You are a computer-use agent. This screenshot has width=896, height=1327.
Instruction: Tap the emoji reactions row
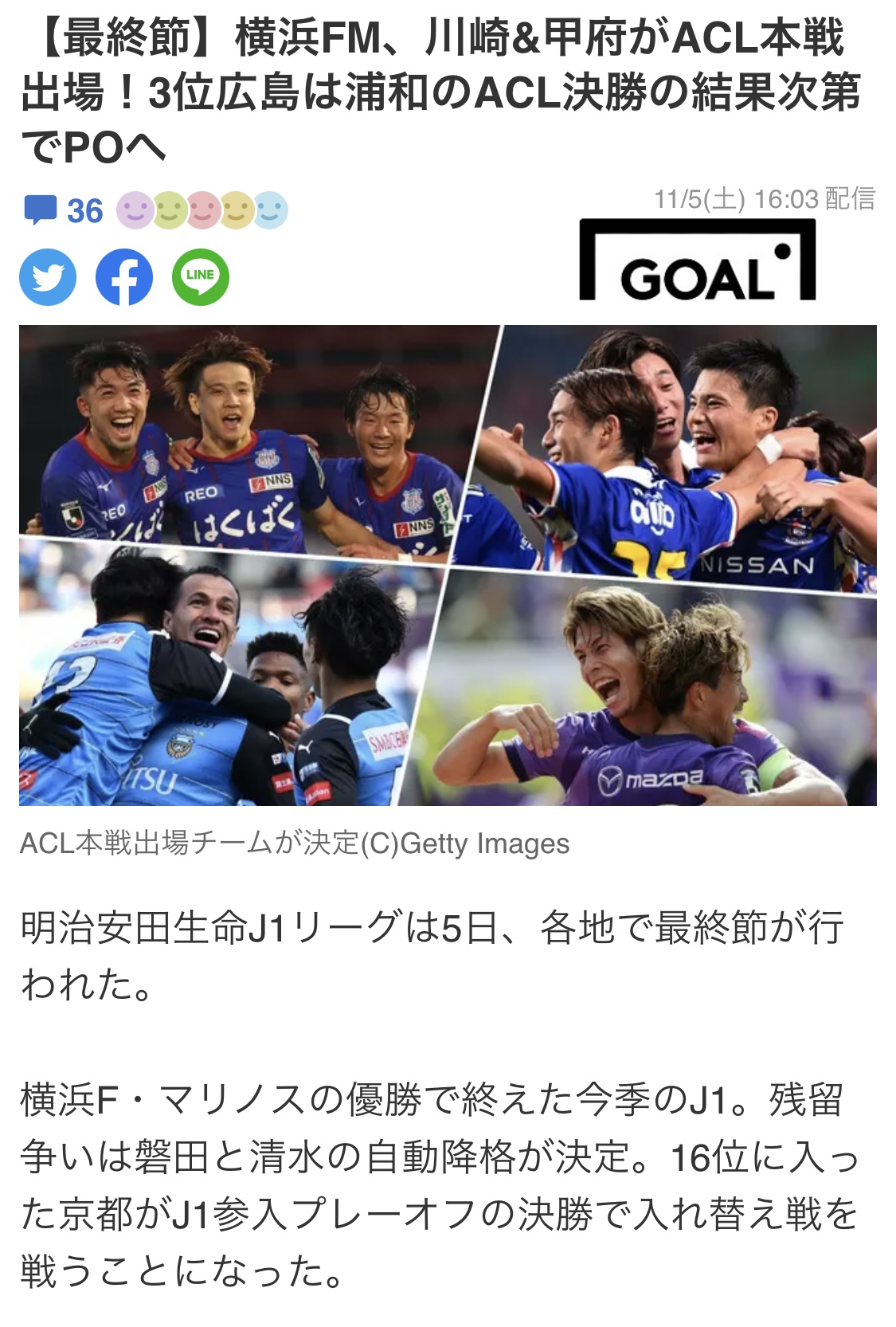coord(202,211)
